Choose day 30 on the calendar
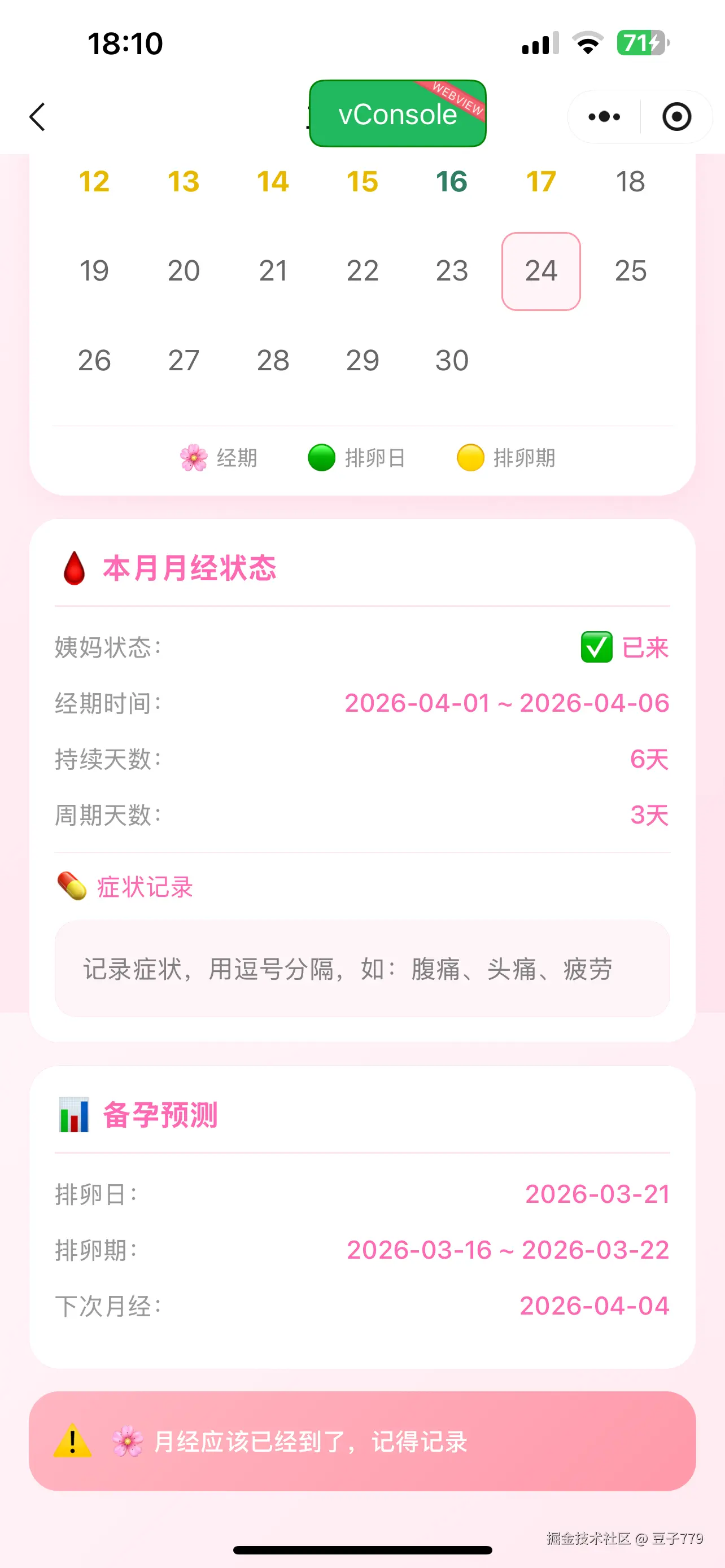 pos(451,360)
